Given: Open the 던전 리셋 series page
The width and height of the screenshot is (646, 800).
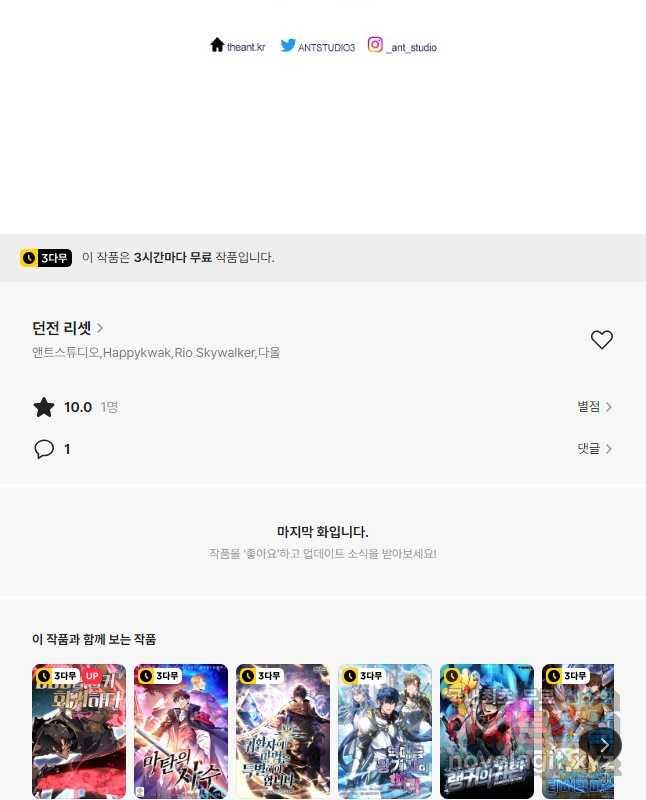Looking at the screenshot, I should point(68,328).
